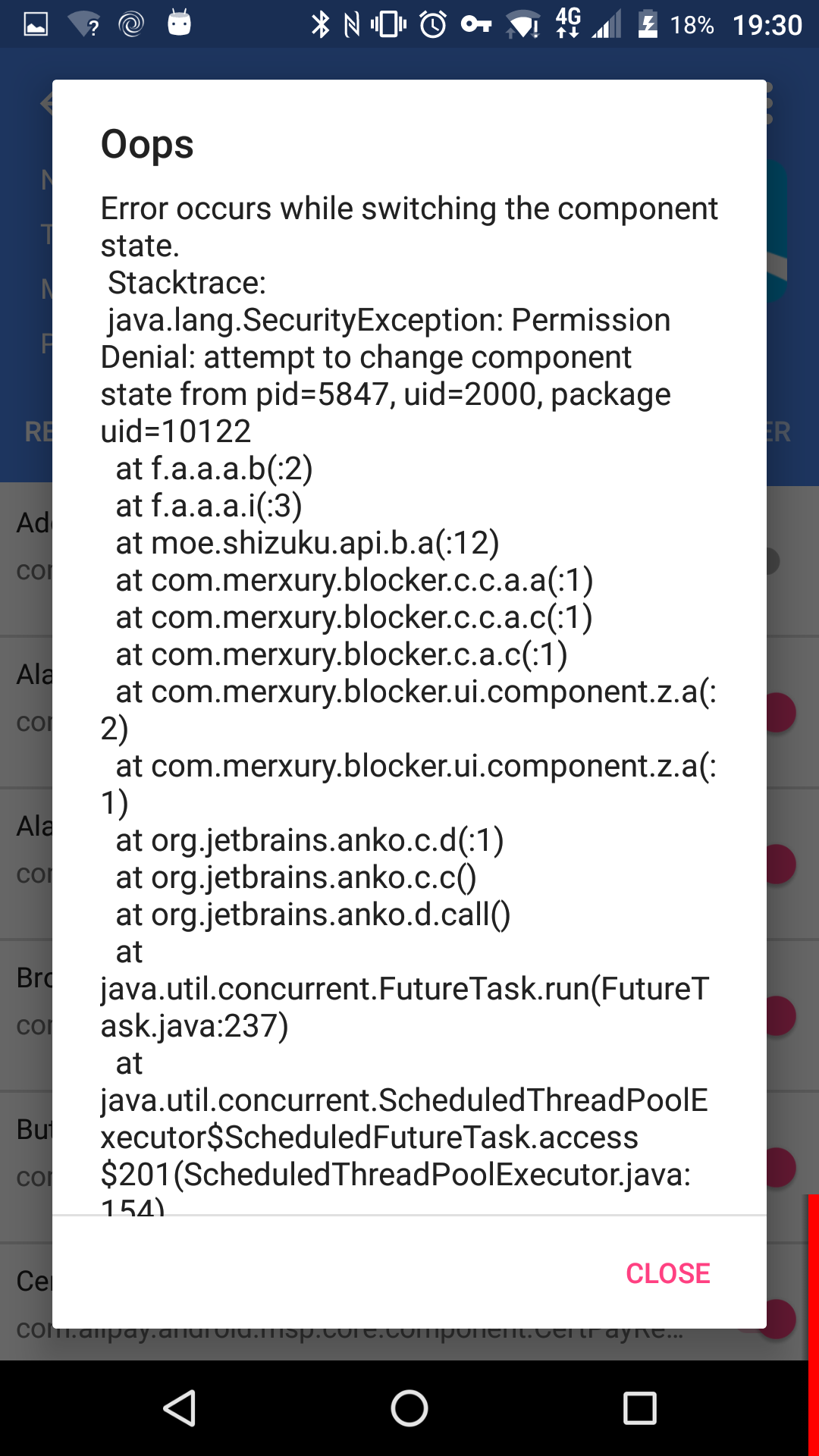819x1456 pixels.
Task: Tap the NFC status icon
Action: point(352,24)
